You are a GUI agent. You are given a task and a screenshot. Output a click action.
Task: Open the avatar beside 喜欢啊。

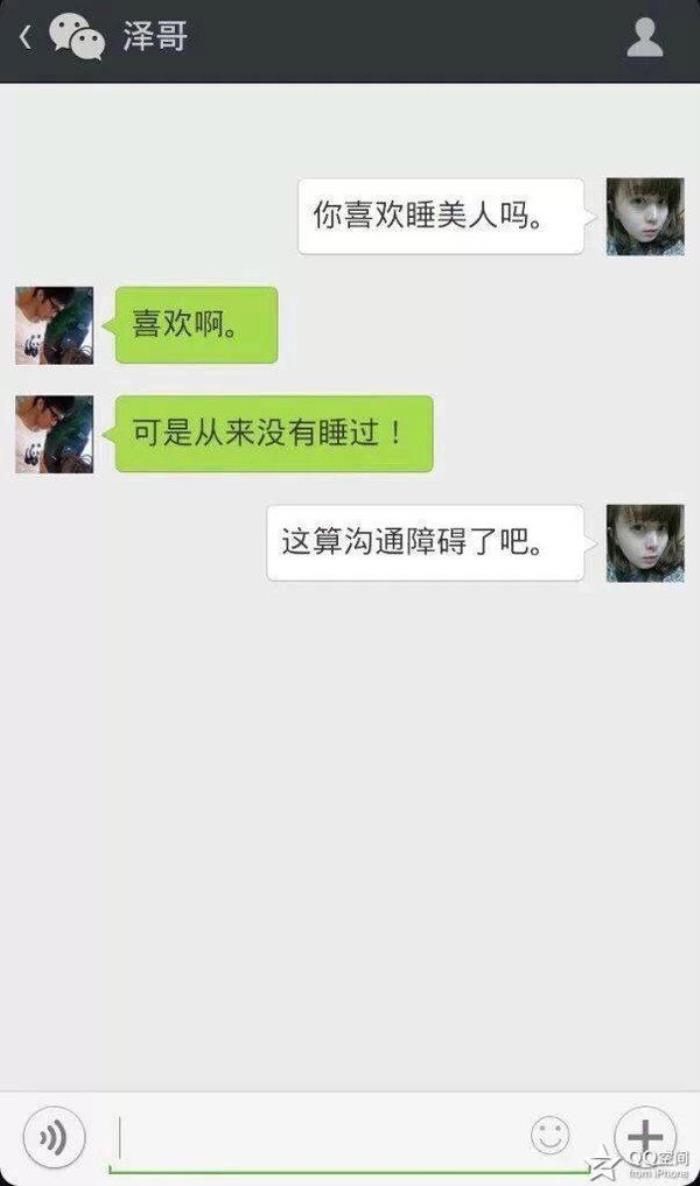point(55,325)
